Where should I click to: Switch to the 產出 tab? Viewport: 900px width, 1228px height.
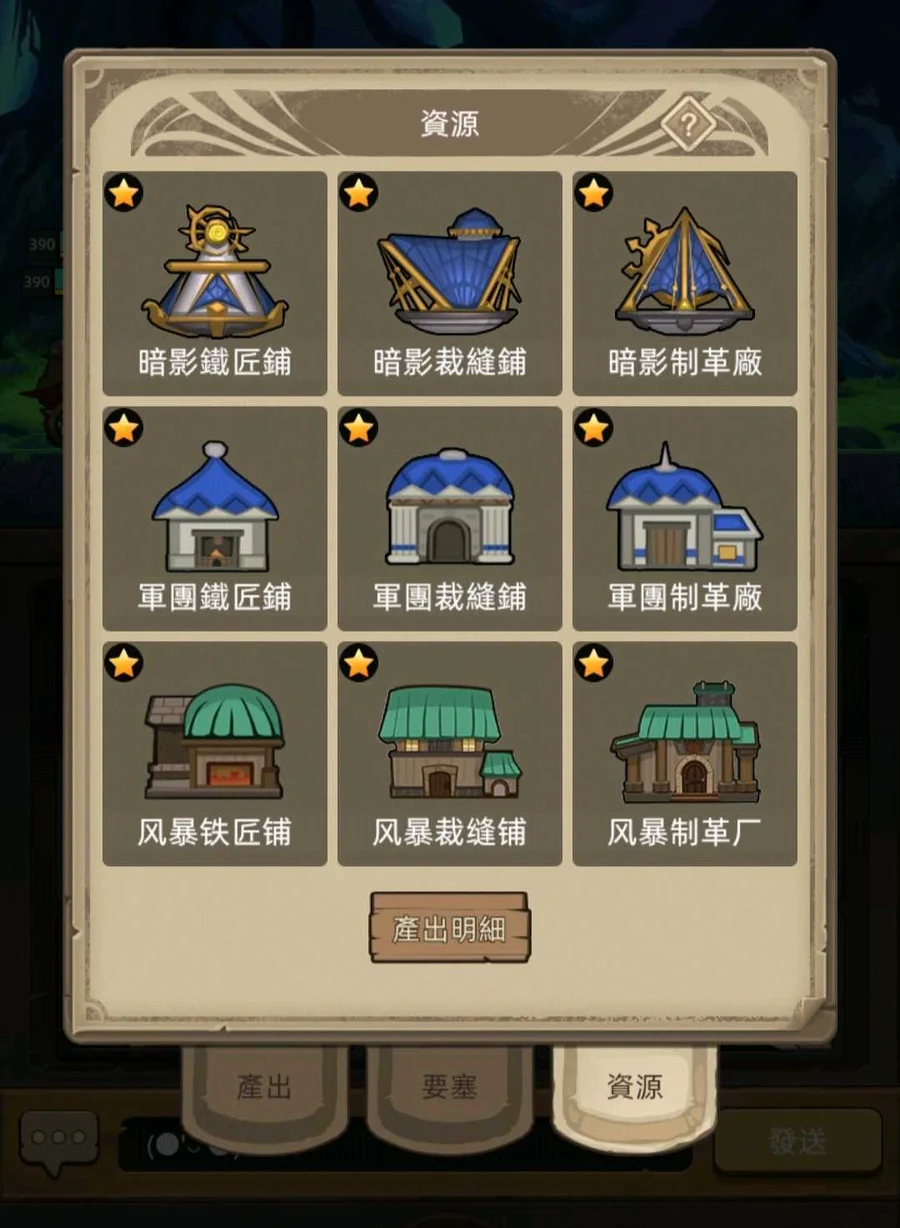point(265,1088)
